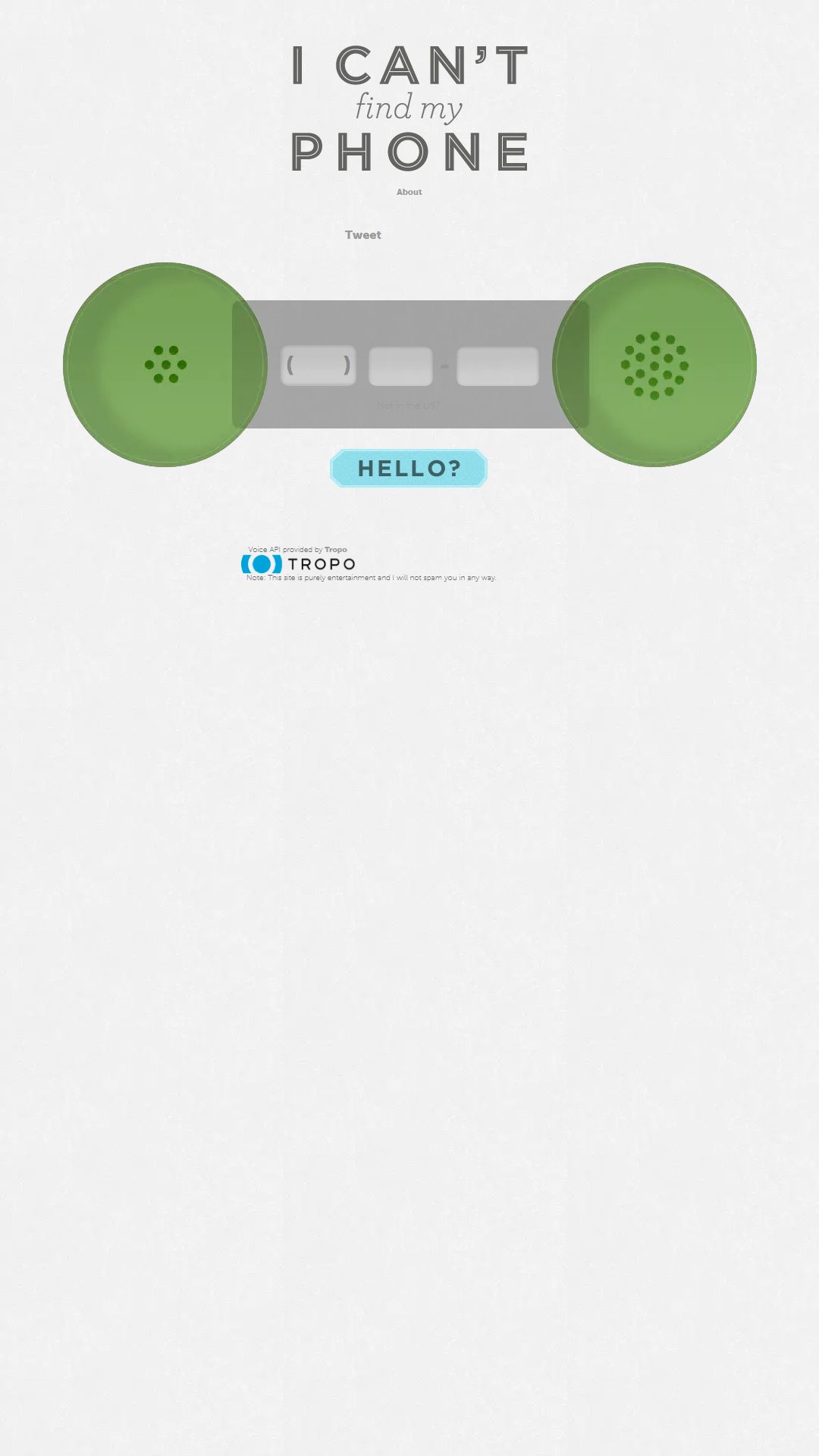
Task: Hit the HELLO? button
Action: (409, 468)
